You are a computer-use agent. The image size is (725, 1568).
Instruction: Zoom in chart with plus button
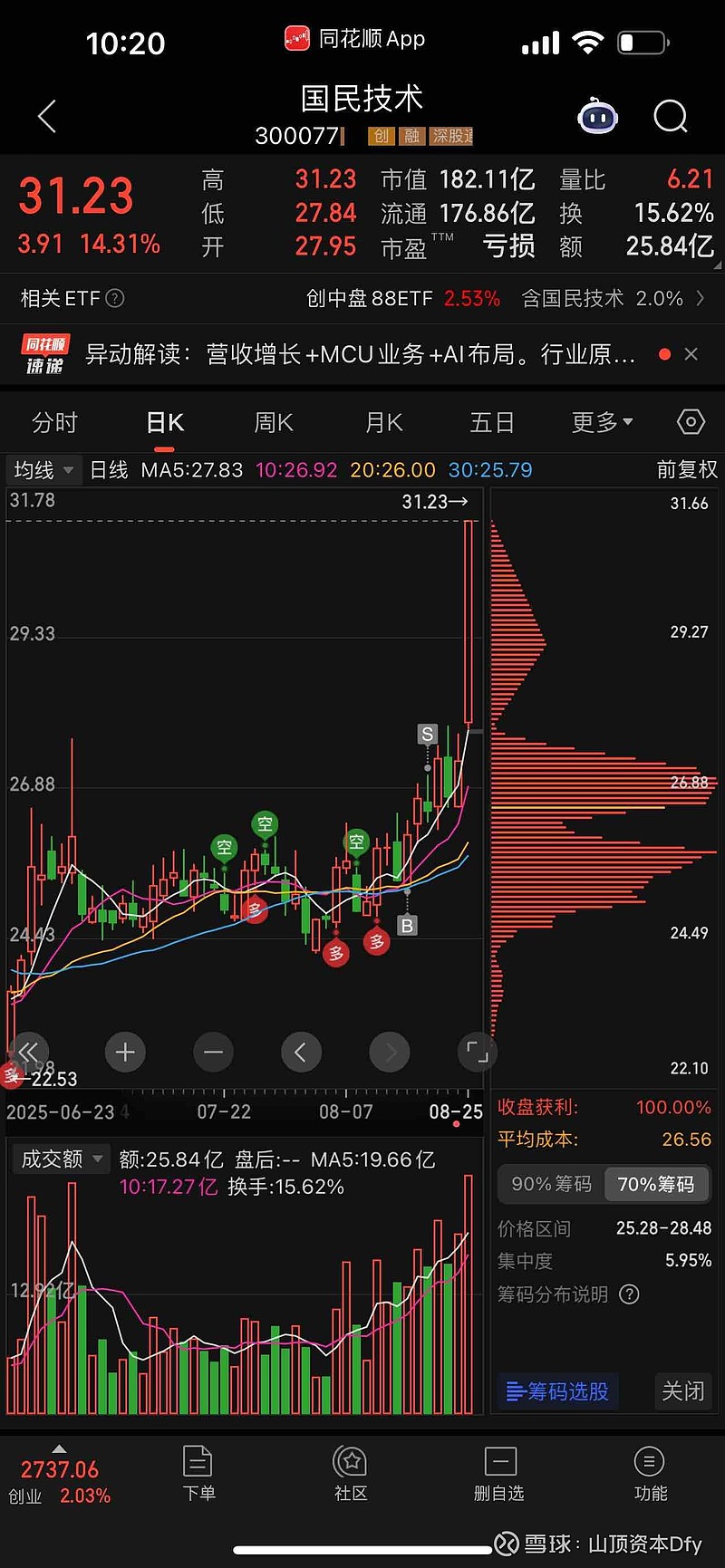[125, 1053]
